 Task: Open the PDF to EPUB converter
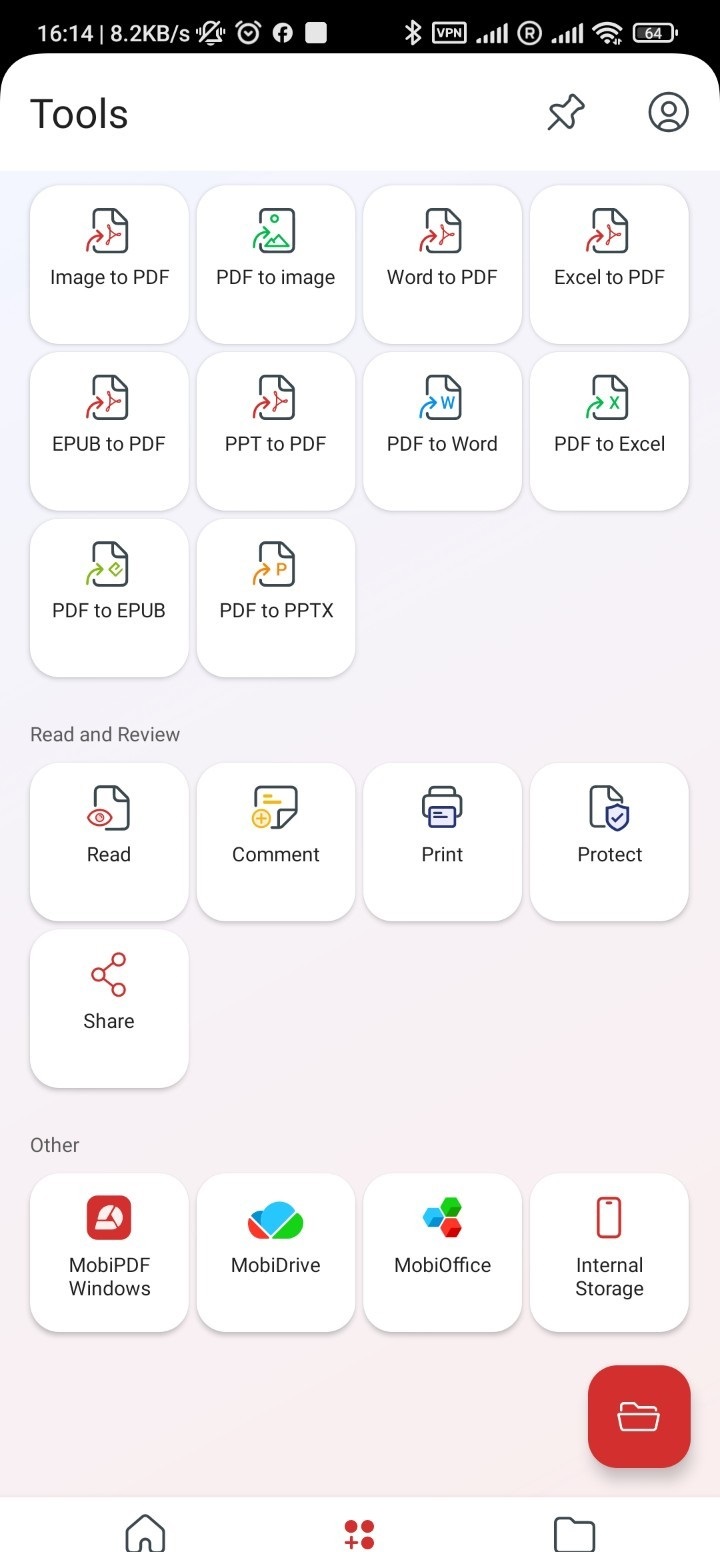coord(109,597)
